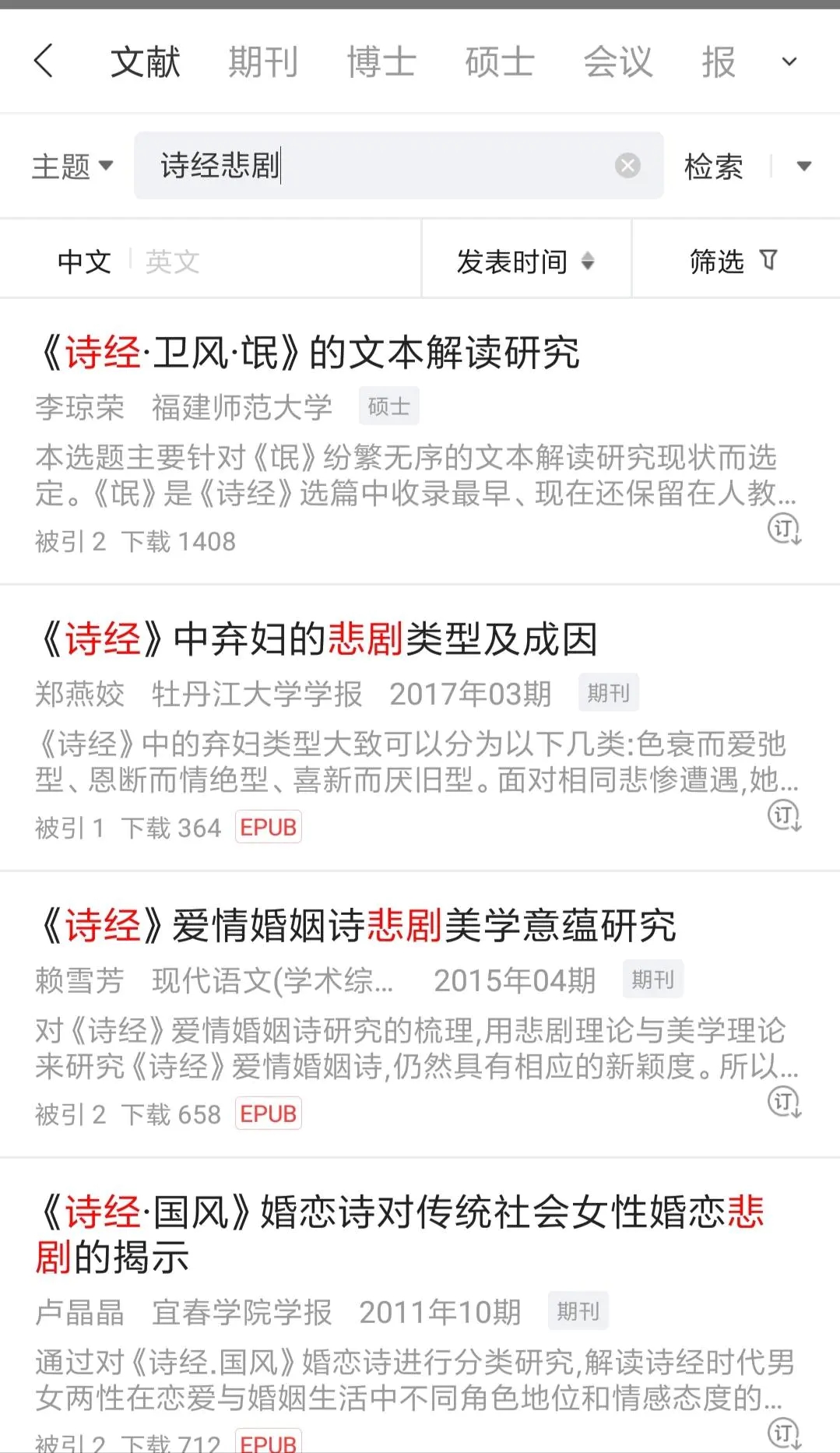Tap the search box containing 诗经悲剧
This screenshot has height=1453, width=840.
(x=399, y=165)
